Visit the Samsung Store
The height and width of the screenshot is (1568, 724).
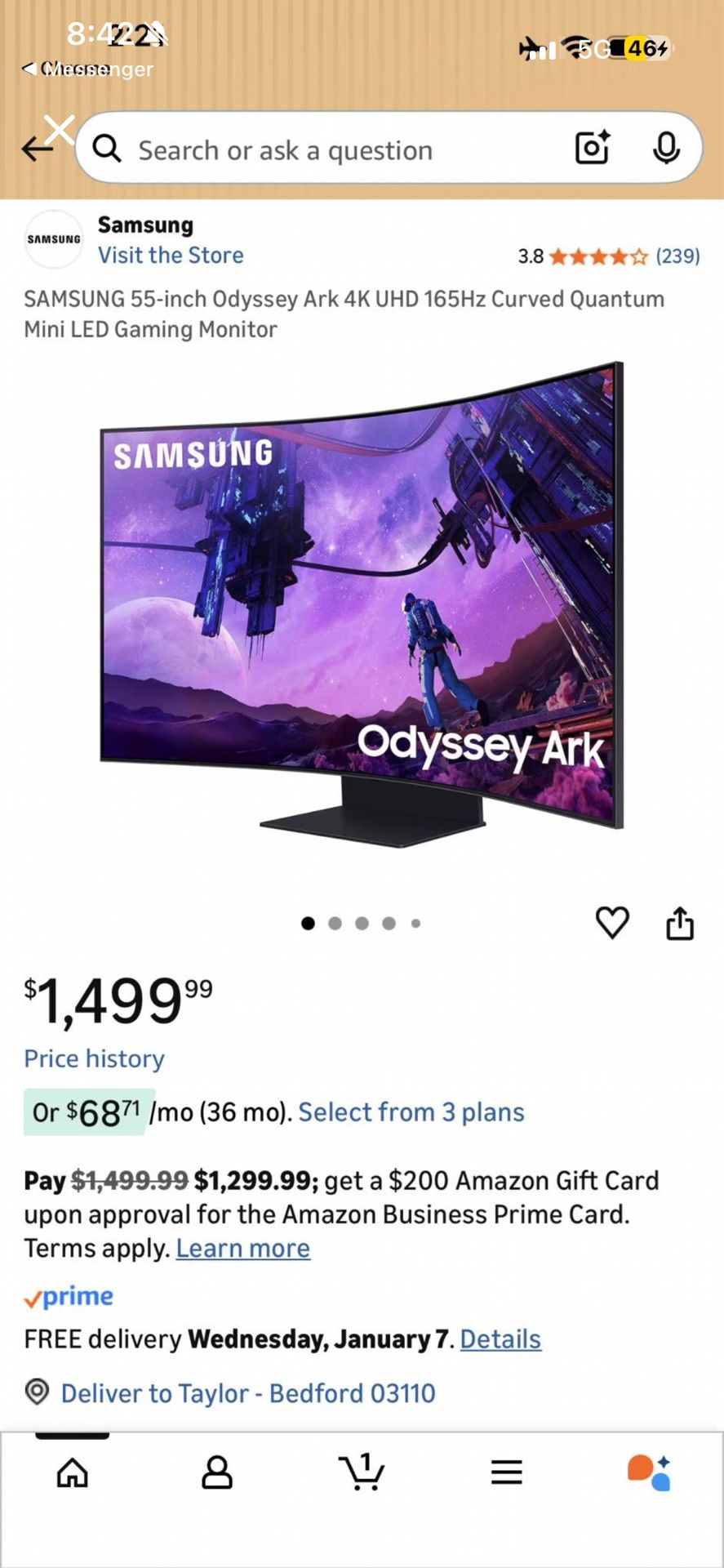(x=171, y=255)
